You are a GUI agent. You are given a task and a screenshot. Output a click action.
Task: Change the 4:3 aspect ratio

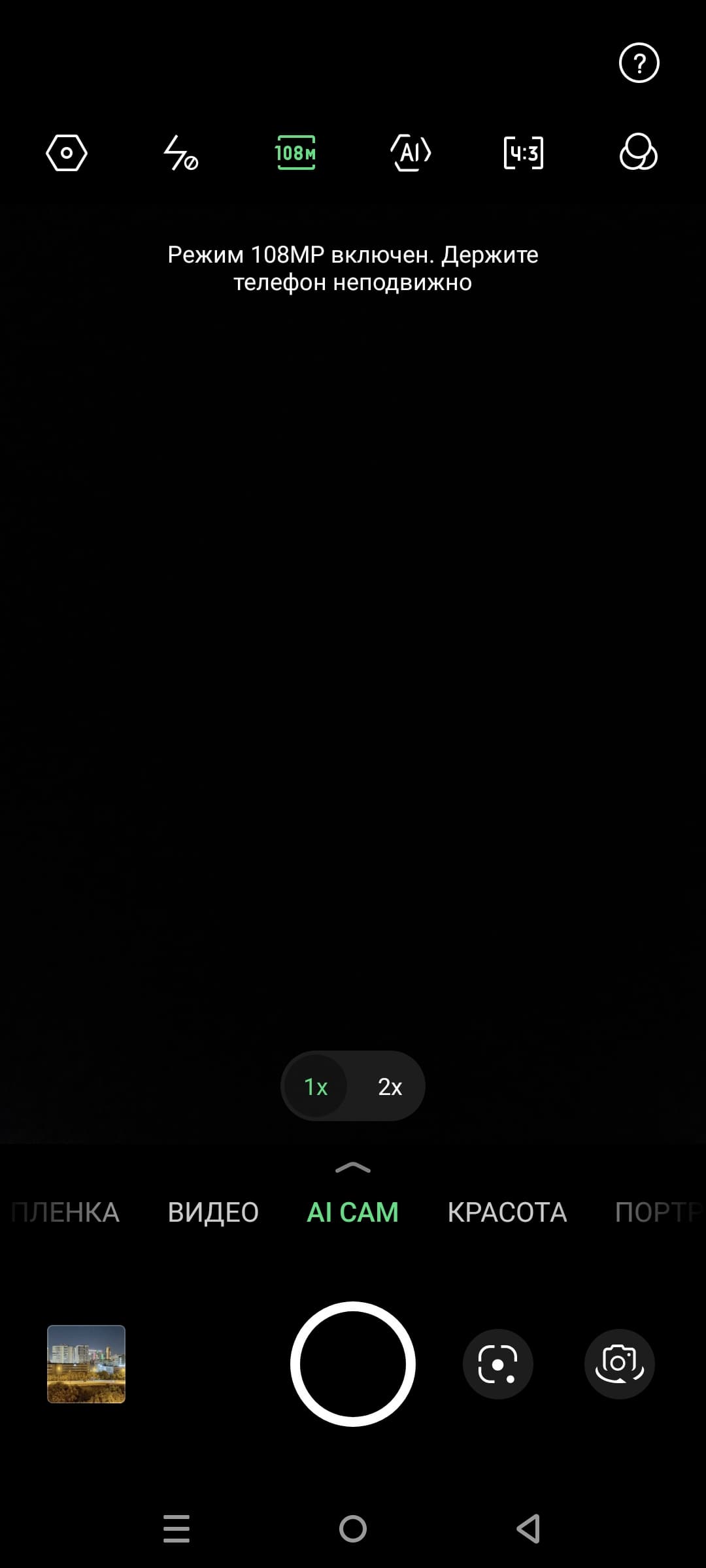pyautogui.click(x=524, y=153)
